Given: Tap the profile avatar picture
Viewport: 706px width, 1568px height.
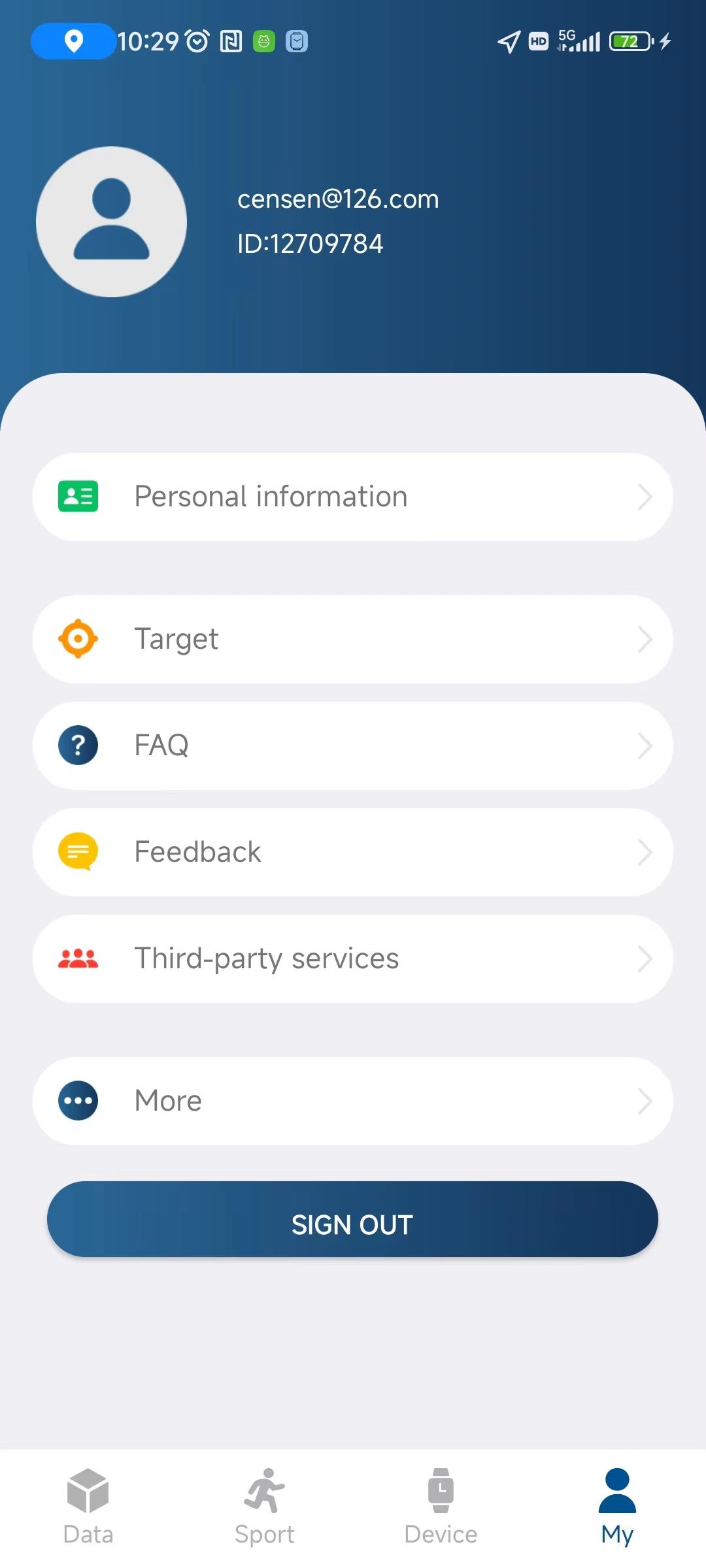Looking at the screenshot, I should click(112, 221).
